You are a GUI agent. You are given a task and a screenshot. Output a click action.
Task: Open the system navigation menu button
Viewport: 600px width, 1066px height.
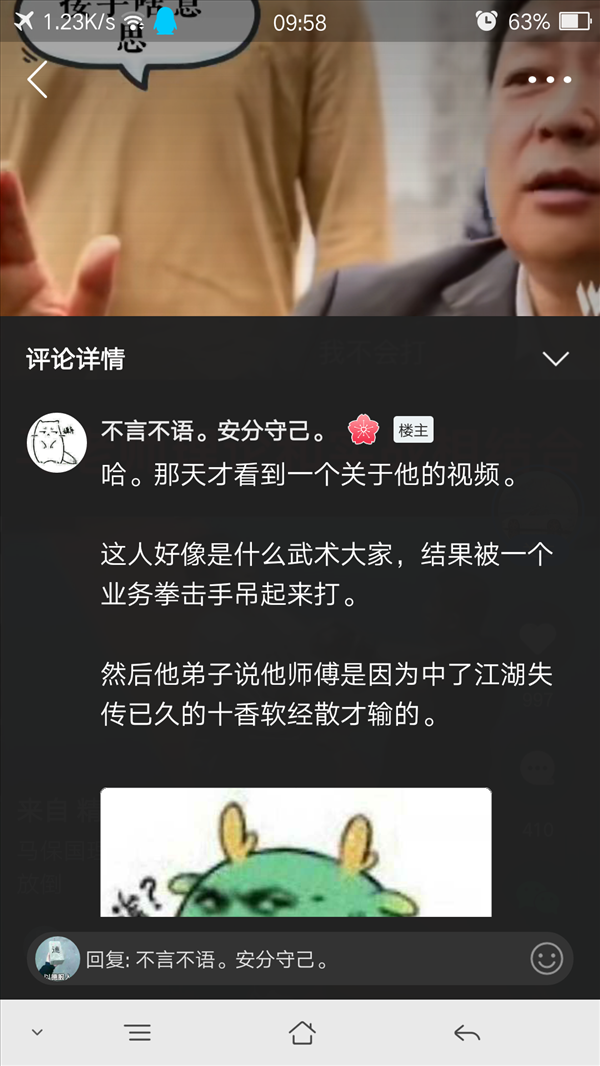(x=139, y=1033)
